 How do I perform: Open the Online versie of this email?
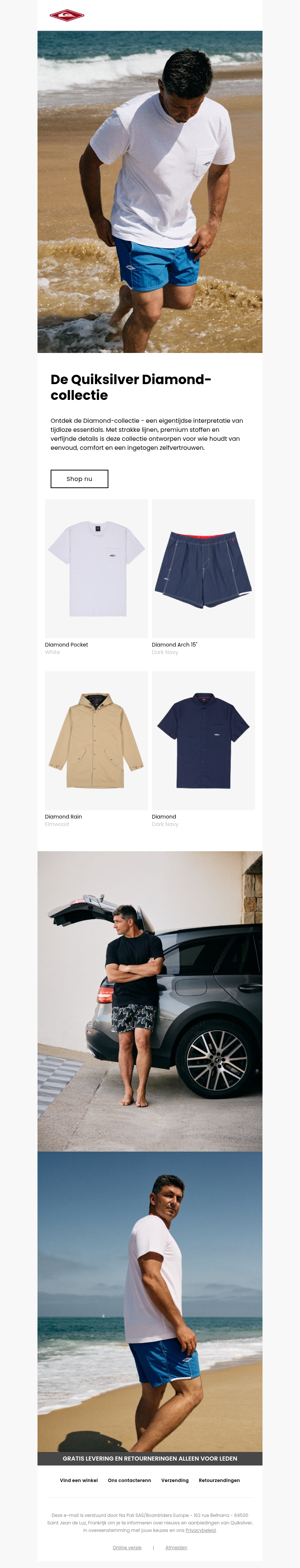[x=127, y=1547]
